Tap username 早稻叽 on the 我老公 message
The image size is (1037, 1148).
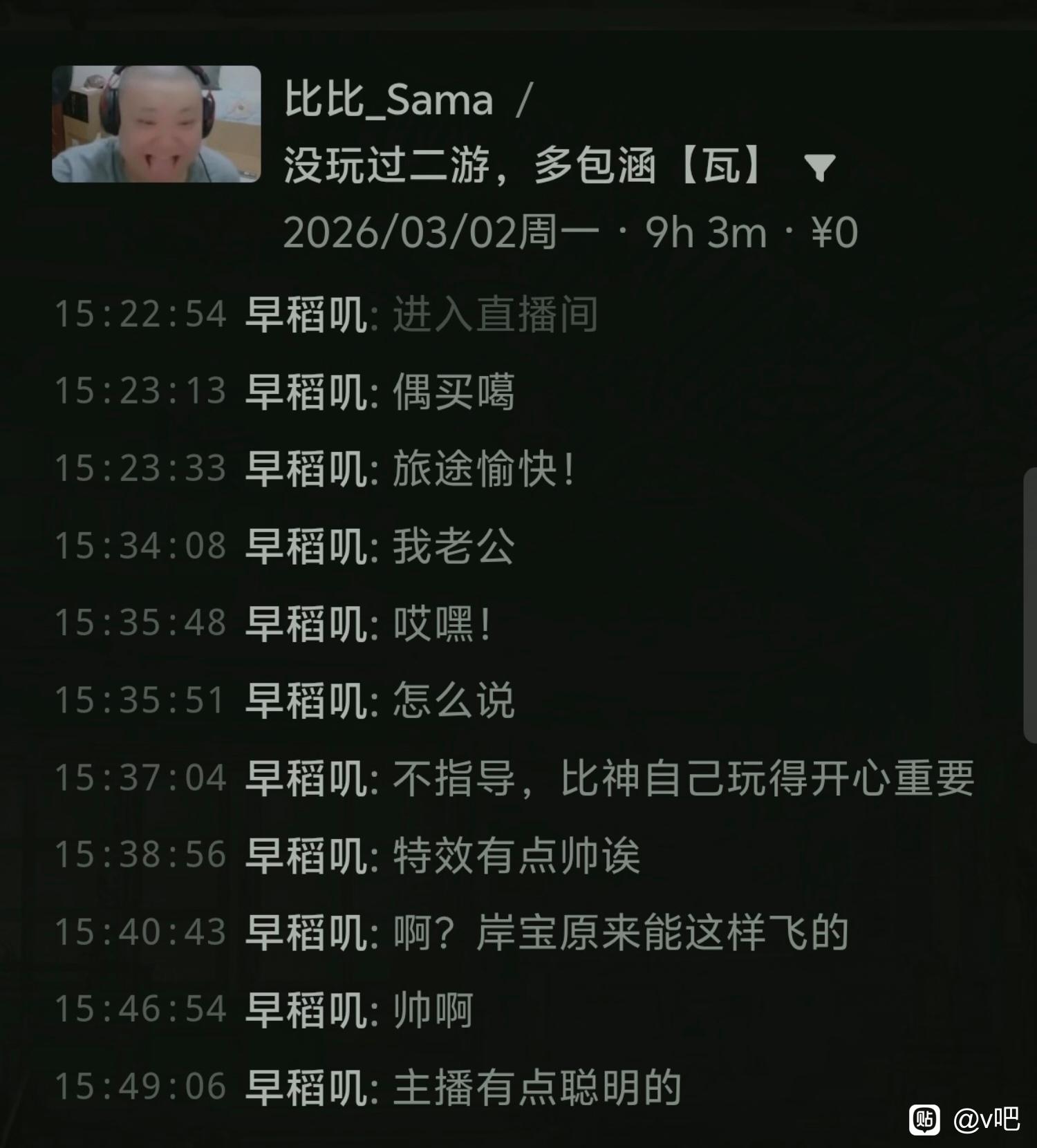[x=307, y=546]
